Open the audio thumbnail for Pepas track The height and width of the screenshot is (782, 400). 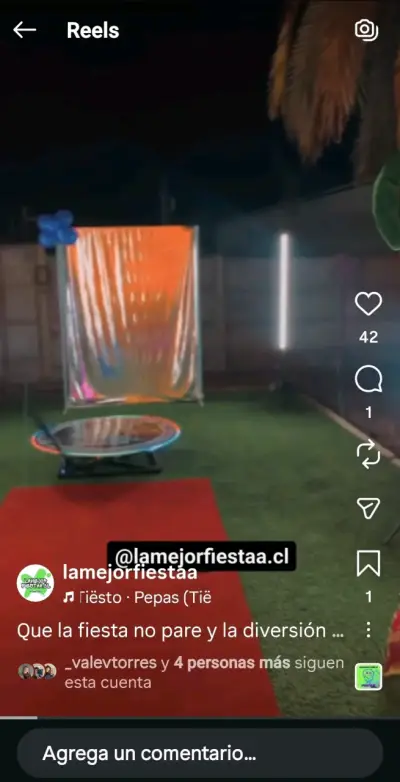pyautogui.click(x=368, y=677)
